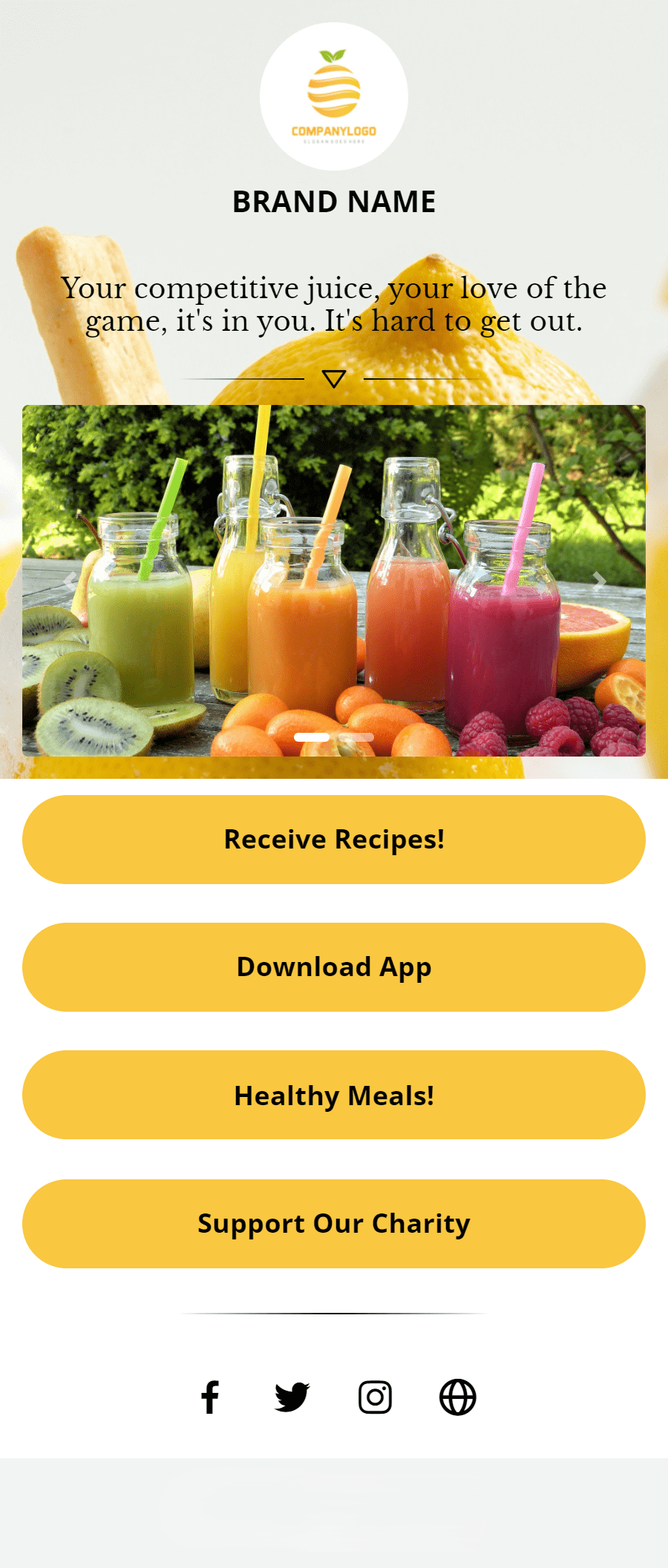Show next carousel image

click(600, 581)
